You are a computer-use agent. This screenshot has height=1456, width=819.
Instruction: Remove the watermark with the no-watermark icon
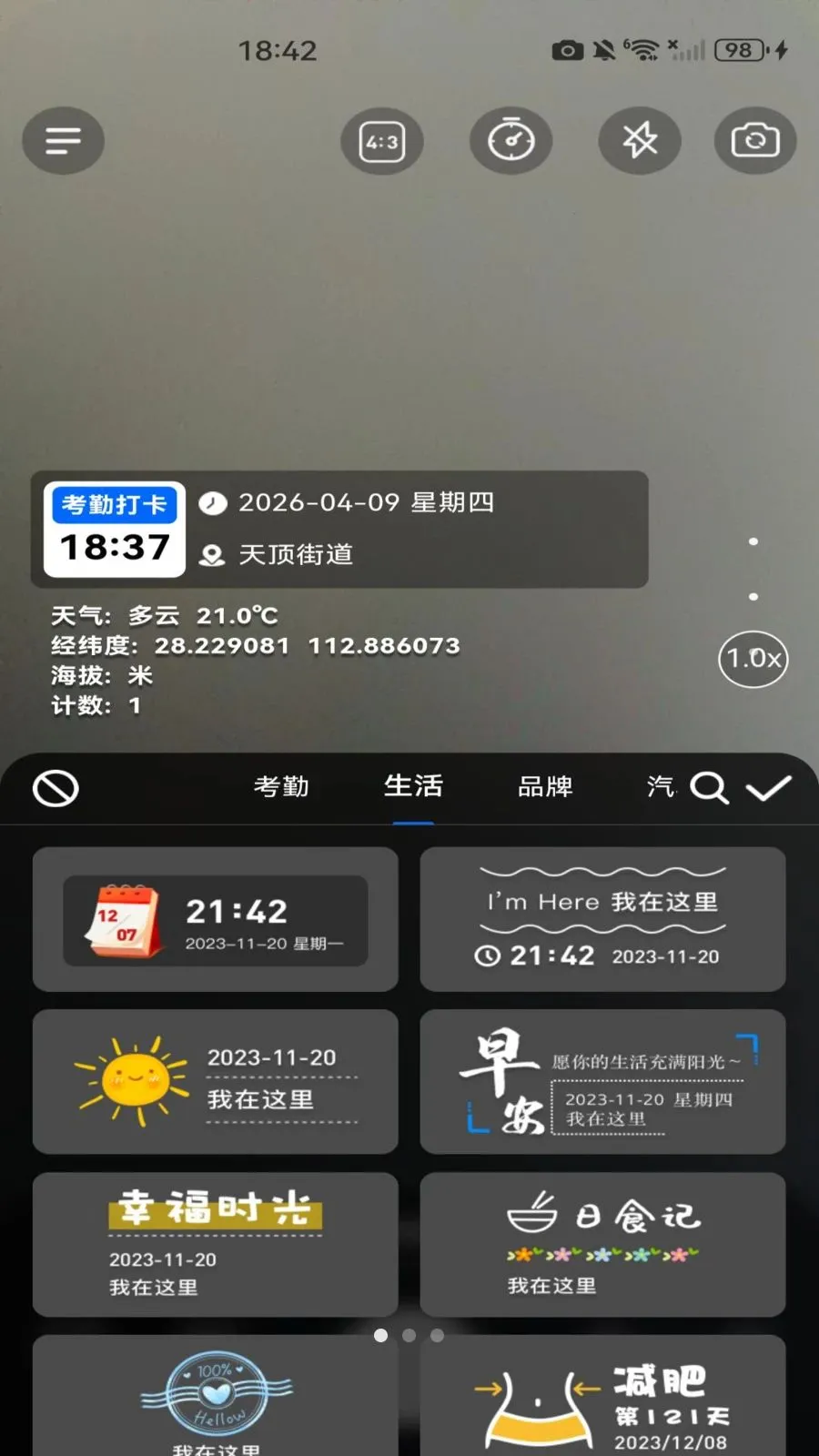click(x=56, y=788)
